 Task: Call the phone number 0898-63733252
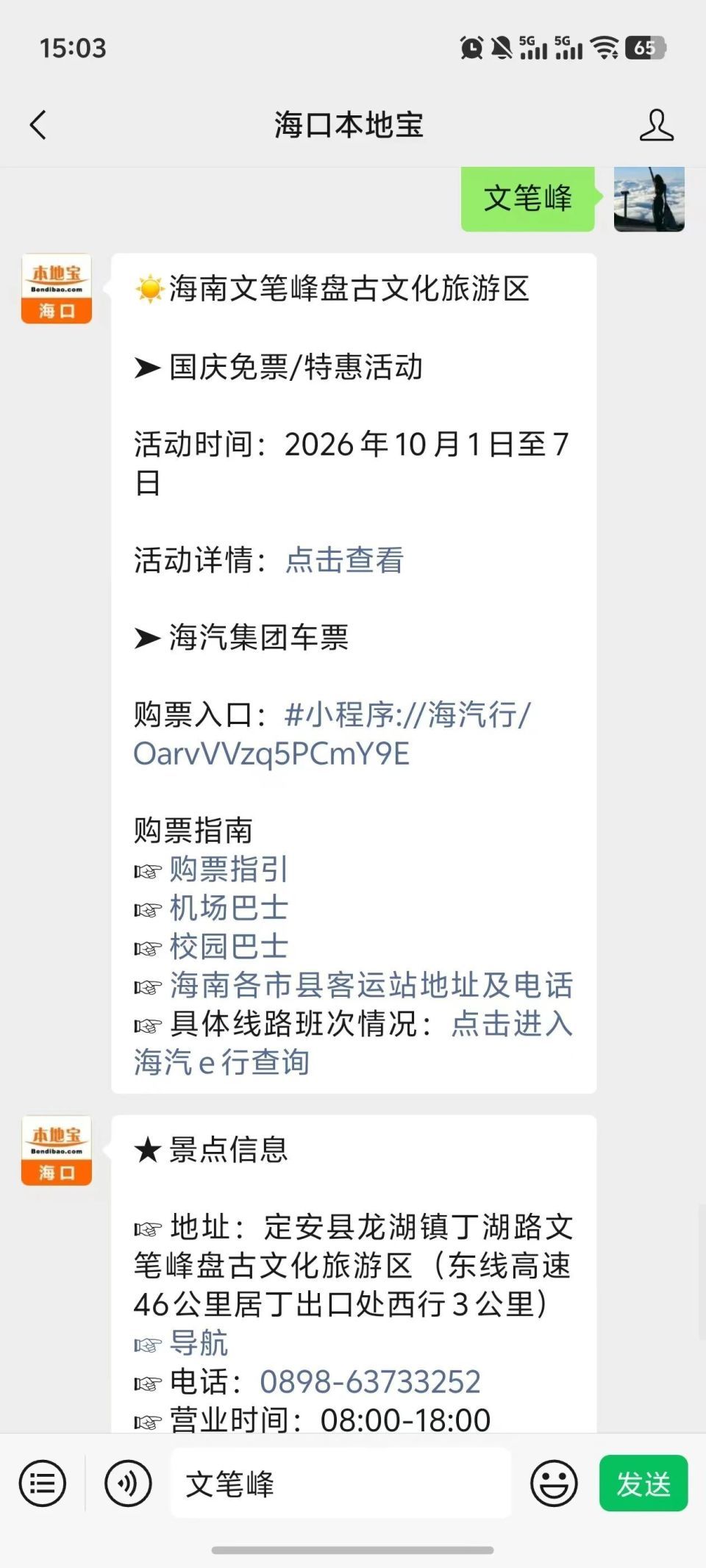point(370,1382)
